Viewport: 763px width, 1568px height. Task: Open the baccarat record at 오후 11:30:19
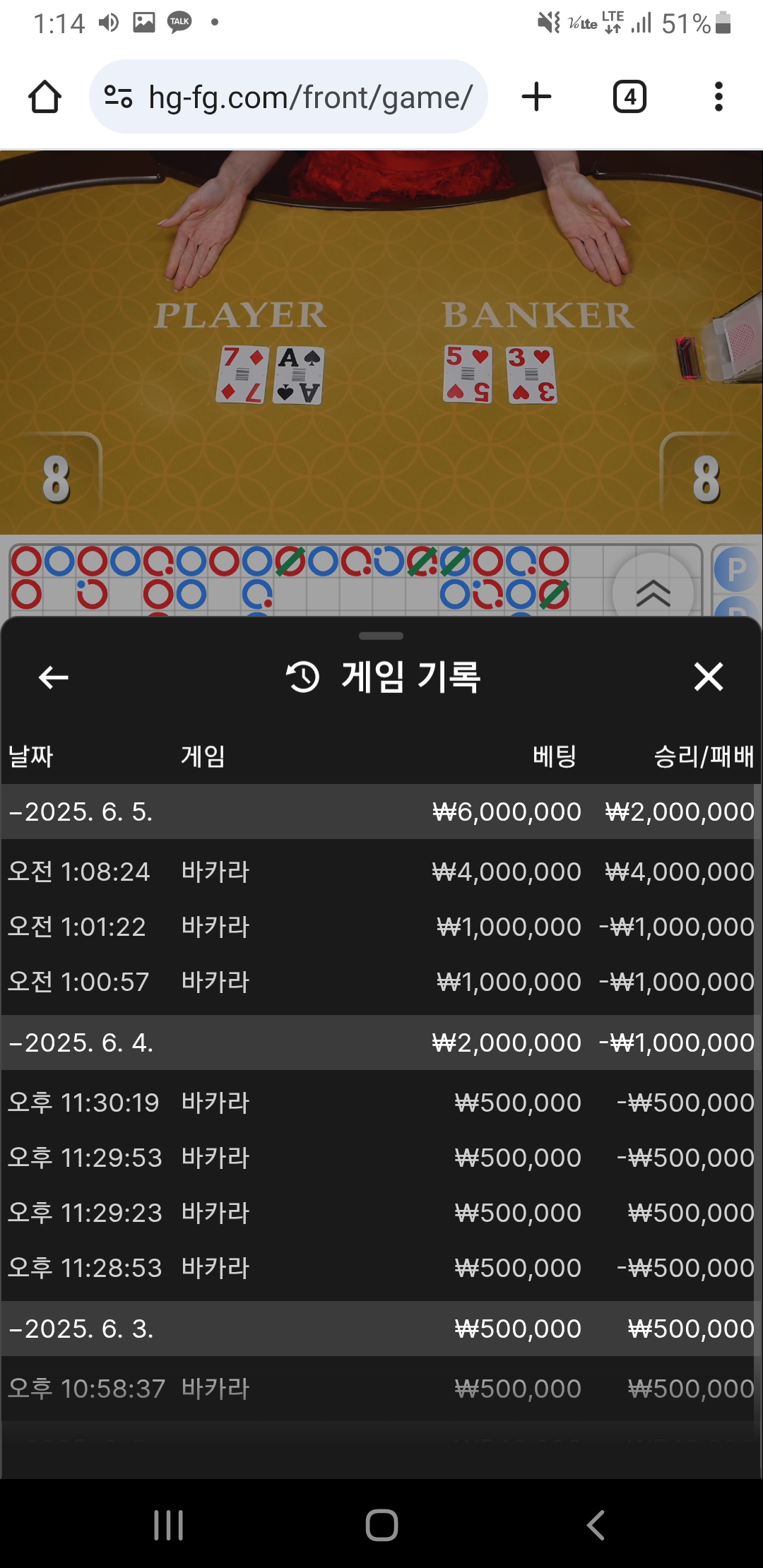pos(381,1103)
